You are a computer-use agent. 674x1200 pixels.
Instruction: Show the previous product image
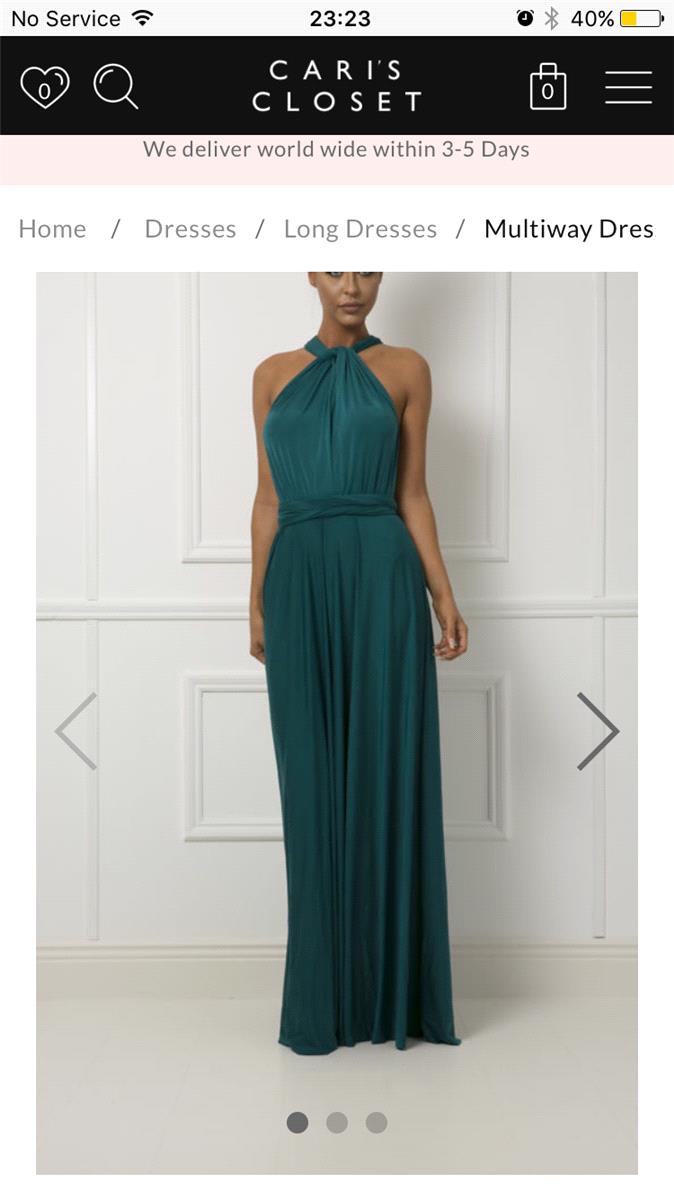click(x=76, y=731)
